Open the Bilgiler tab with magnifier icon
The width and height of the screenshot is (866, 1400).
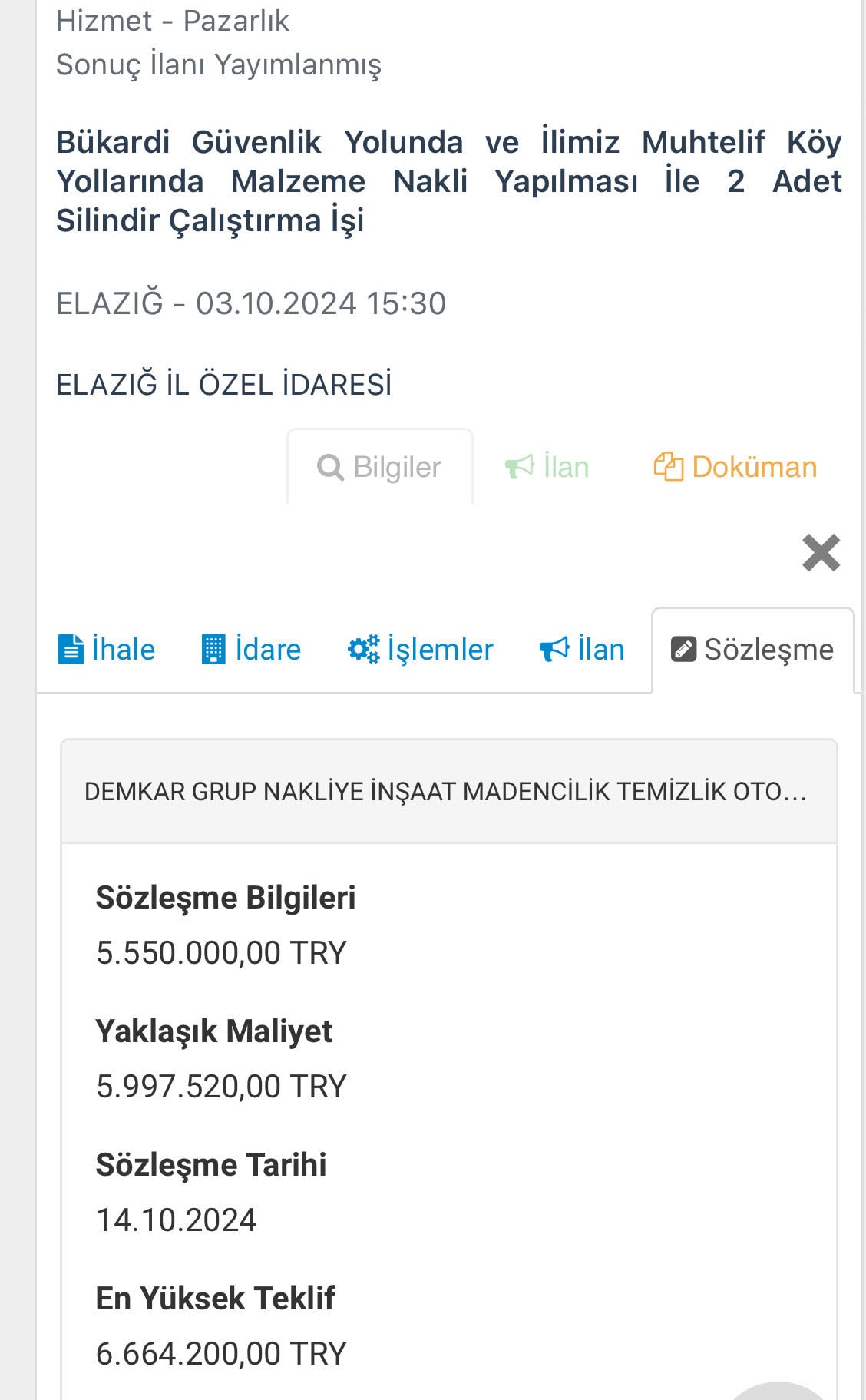pos(380,467)
